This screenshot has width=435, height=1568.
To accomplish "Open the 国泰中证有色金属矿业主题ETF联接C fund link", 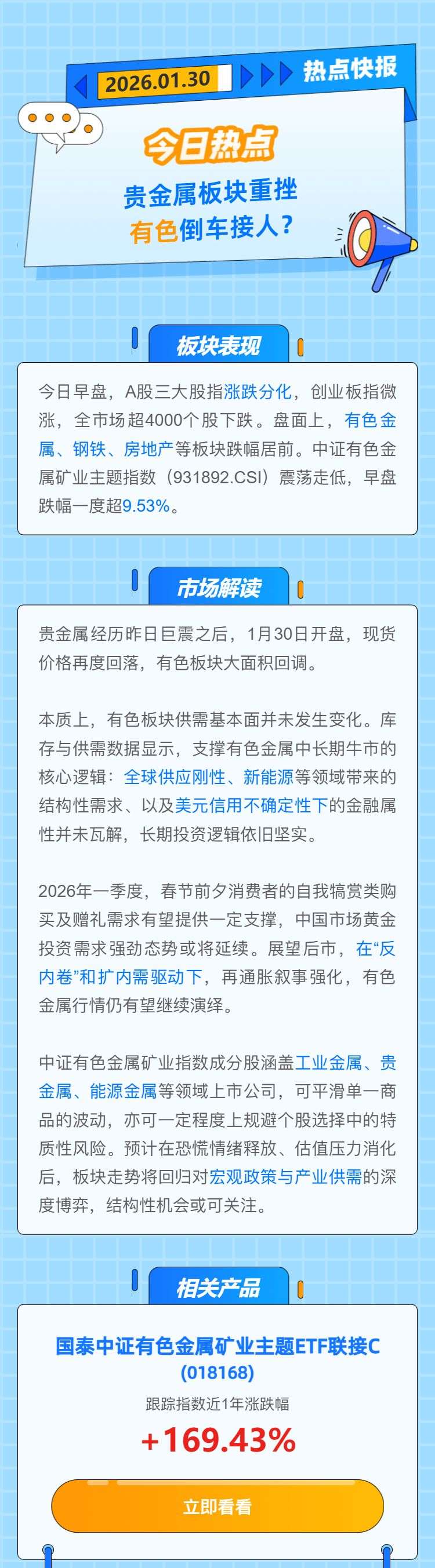I will (x=217, y=1347).
